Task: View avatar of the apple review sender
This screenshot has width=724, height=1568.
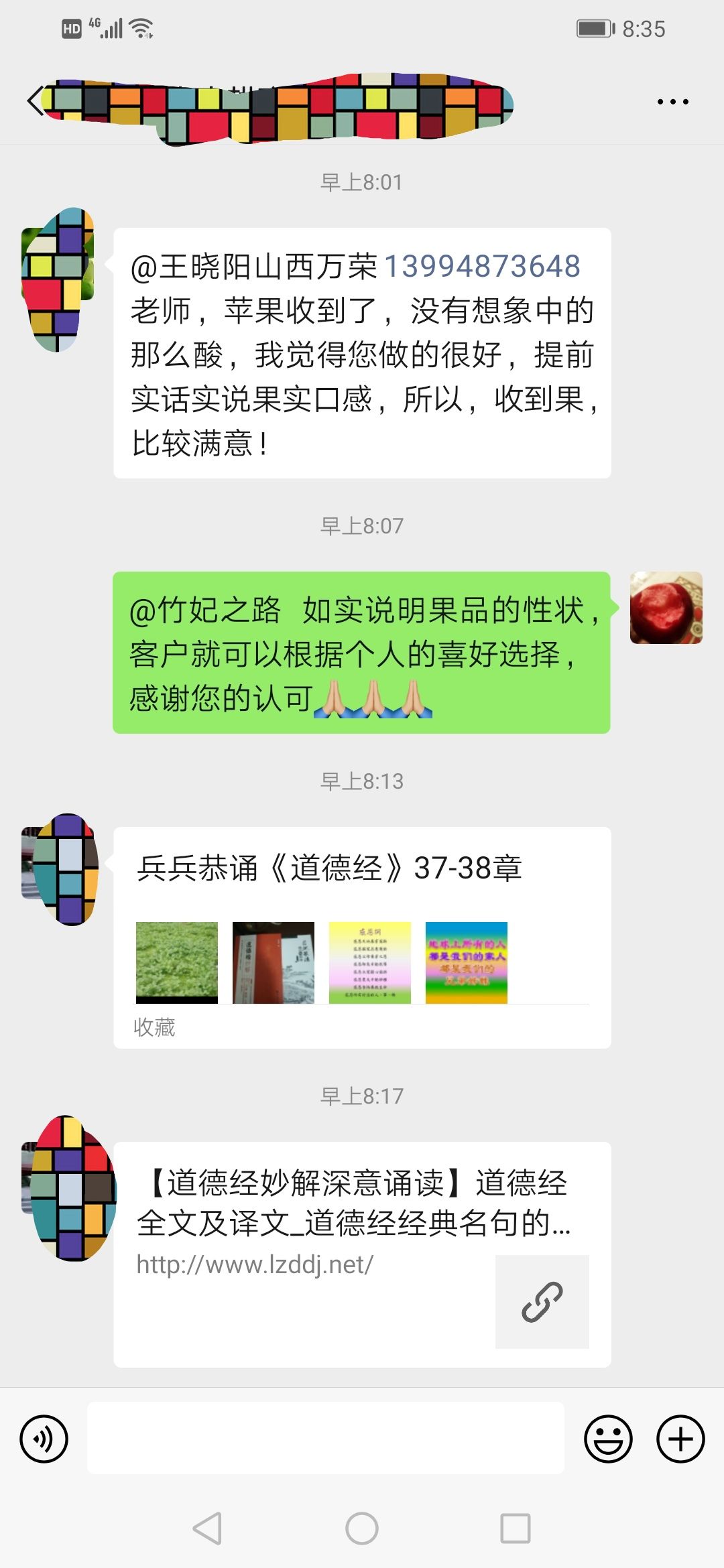Action: pos(58,279)
